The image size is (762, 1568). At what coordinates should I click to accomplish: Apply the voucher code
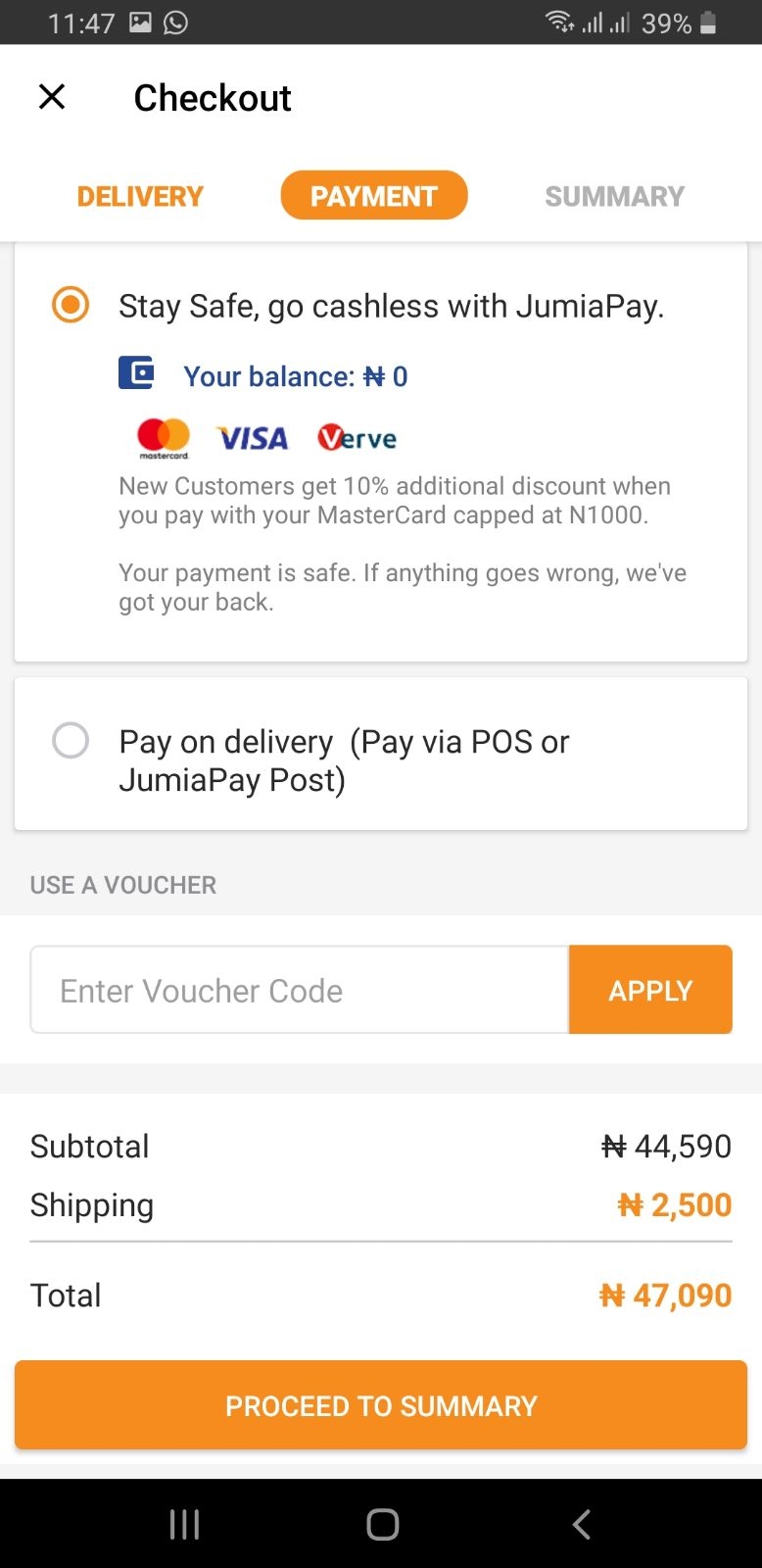click(x=650, y=989)
